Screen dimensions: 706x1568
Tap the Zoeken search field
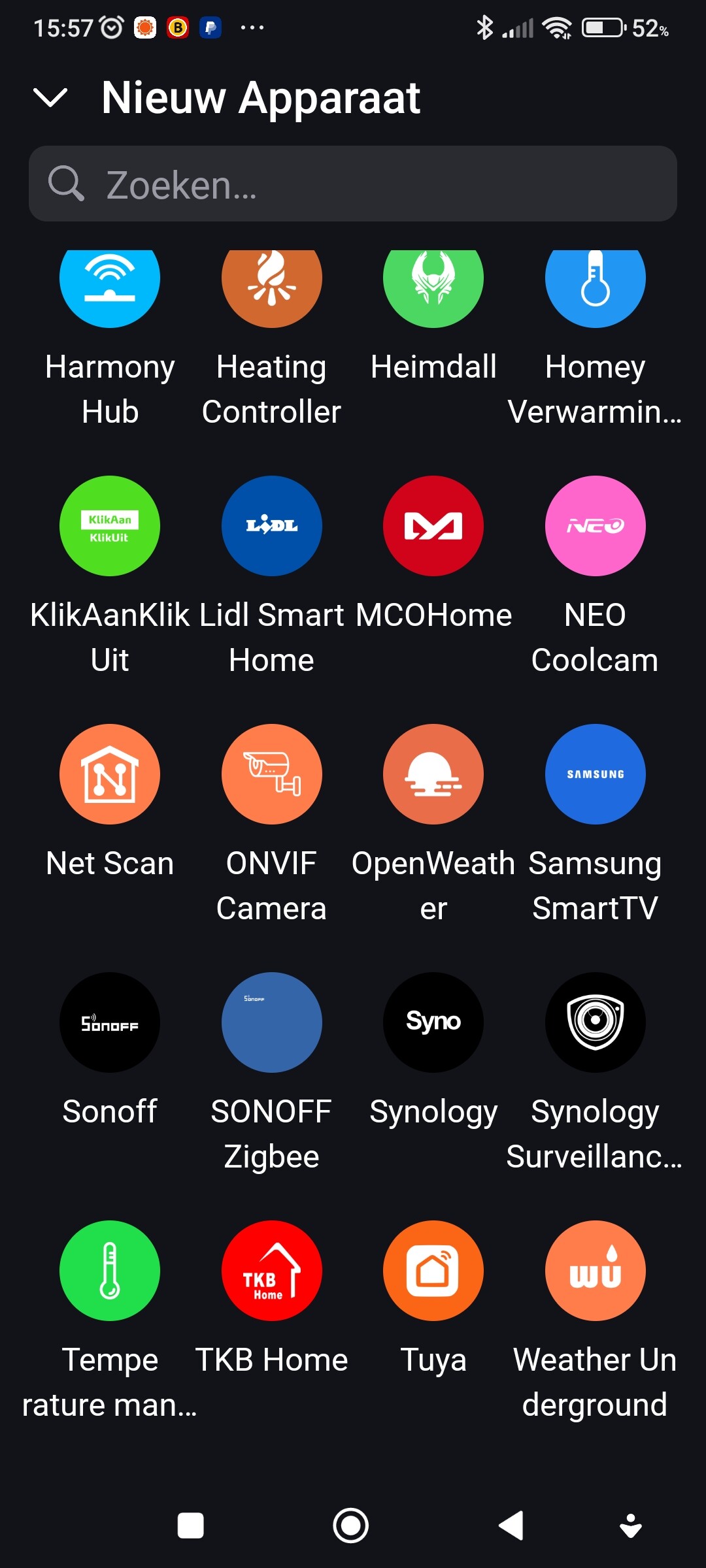point(353,184)
